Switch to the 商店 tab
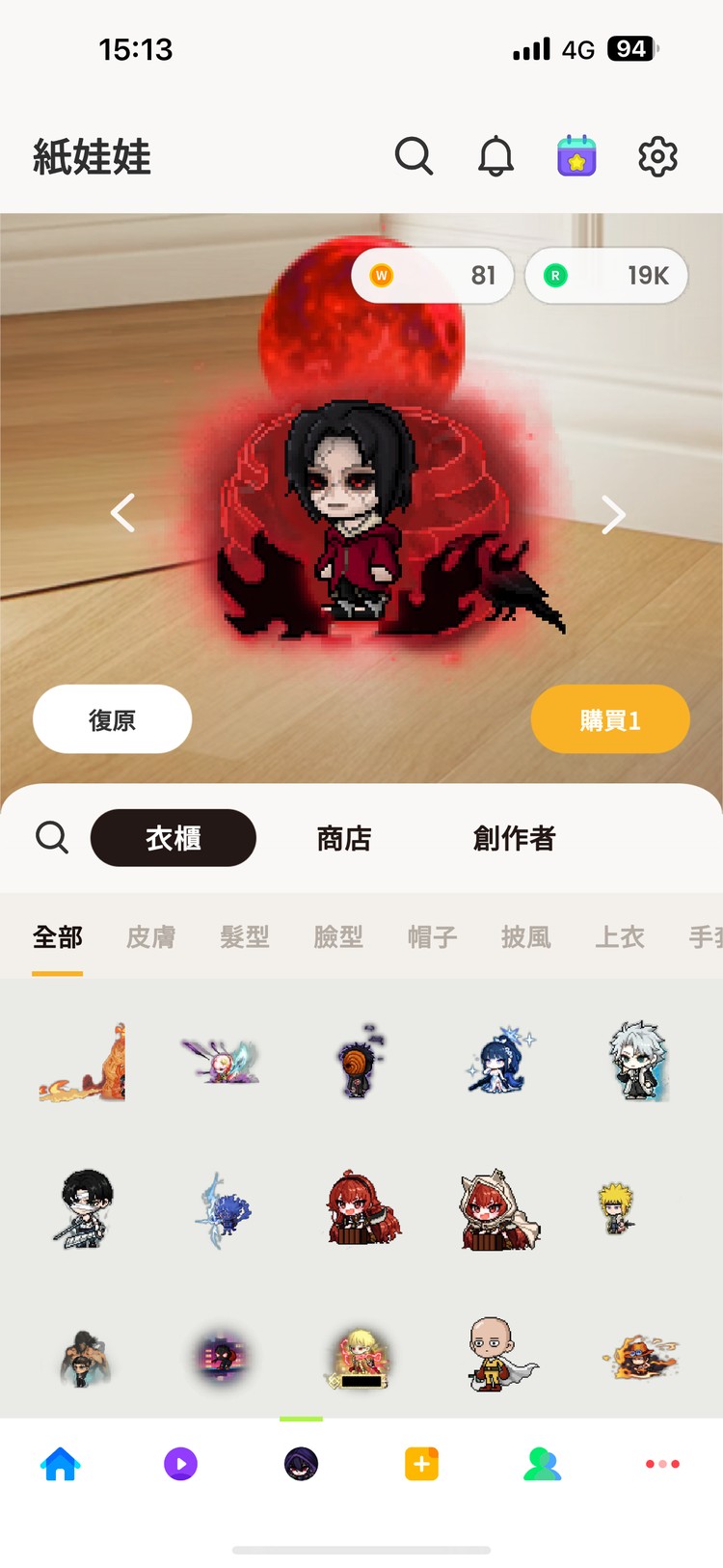723x1568 pixels. coord(343,838)
